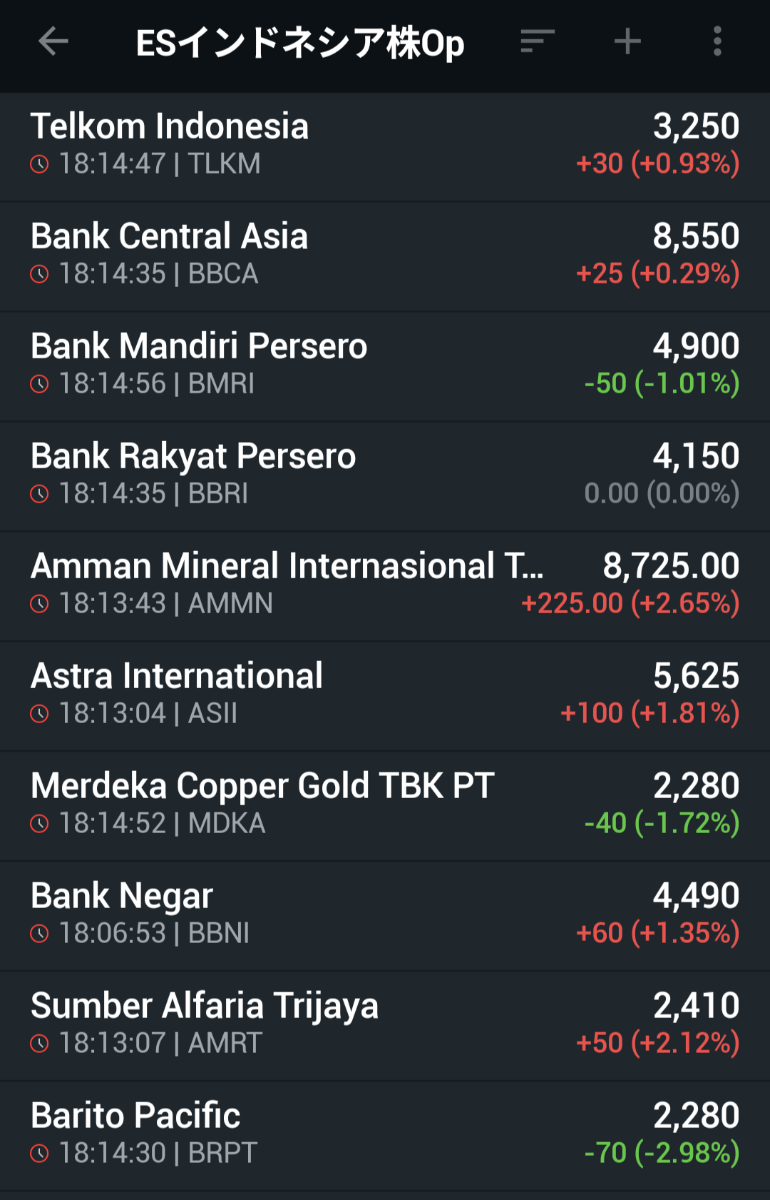Select Bank Rakyat Persero row
The width and height of the screenshot is (770, 1200).
coord(385,475)
